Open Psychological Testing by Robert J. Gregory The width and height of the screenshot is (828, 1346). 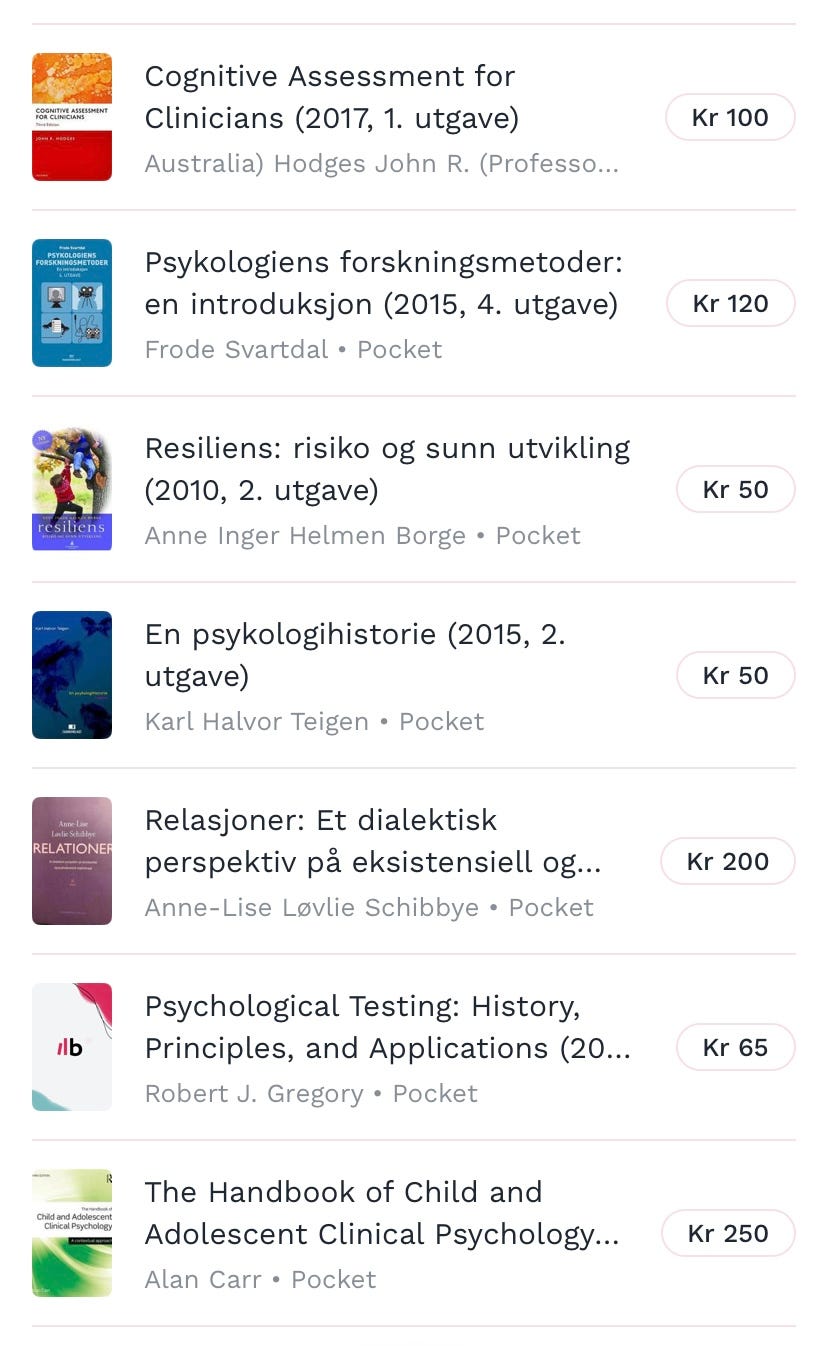(x=387, y=1027)
